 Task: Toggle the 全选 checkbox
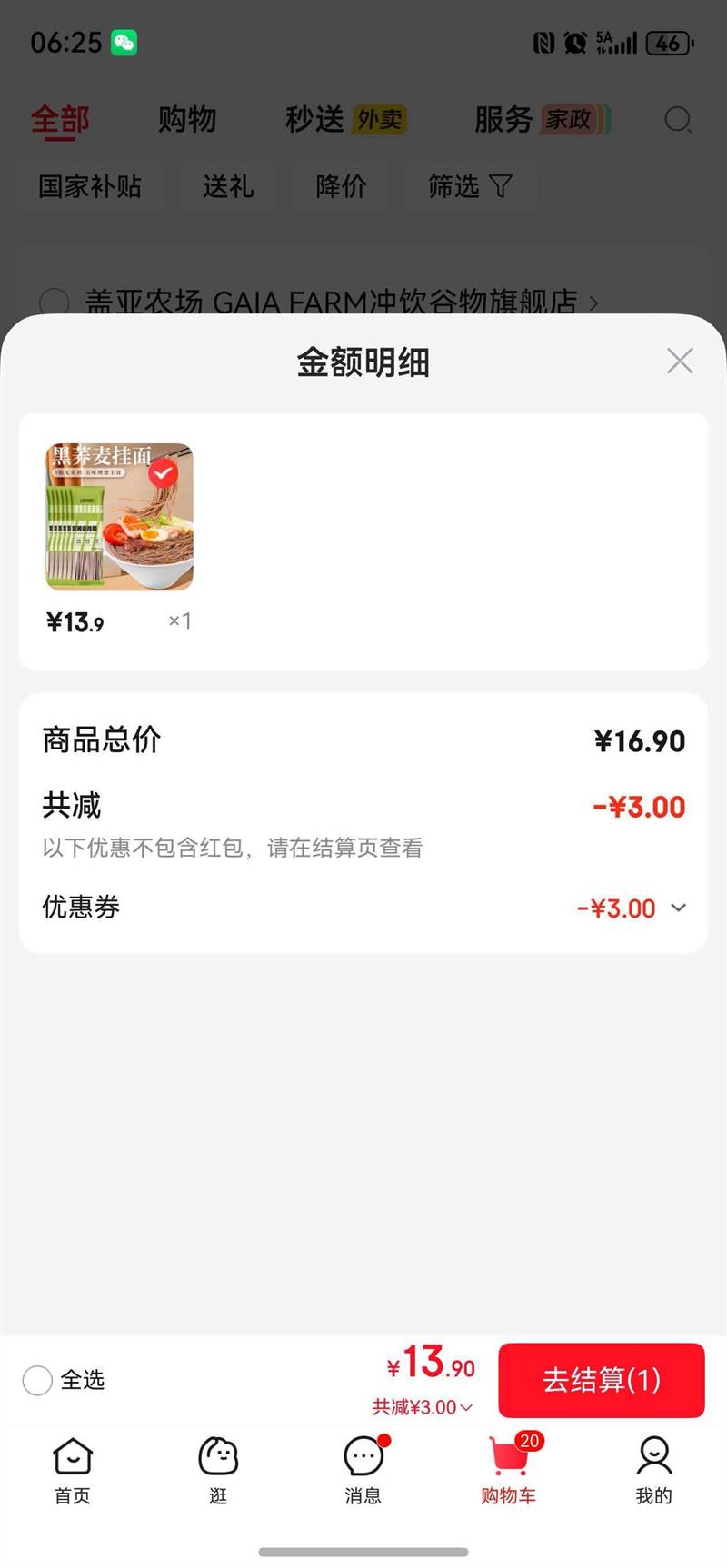37,1380
